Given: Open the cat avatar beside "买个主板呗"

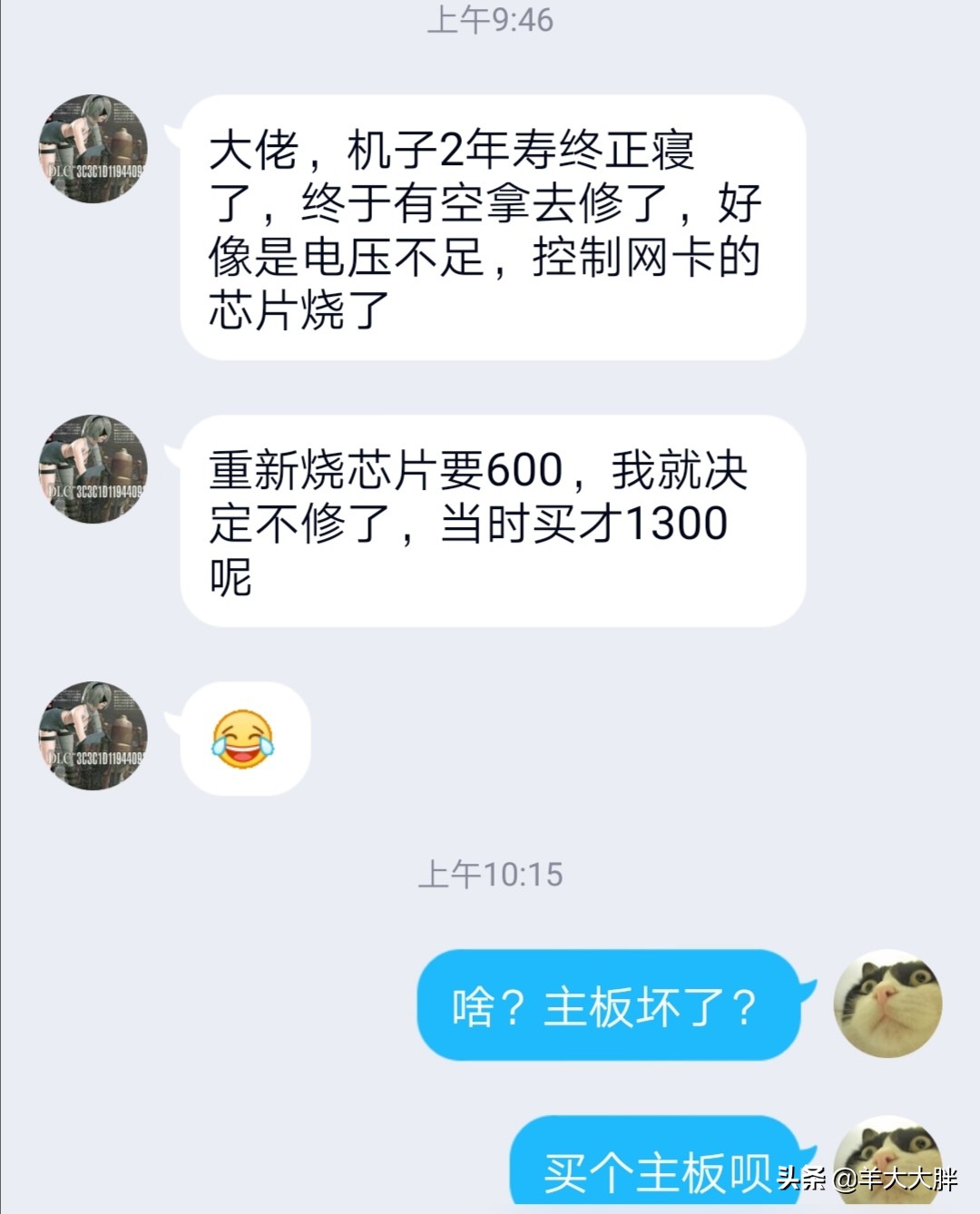Looking at the screenshot, I should click(887, 1170).
